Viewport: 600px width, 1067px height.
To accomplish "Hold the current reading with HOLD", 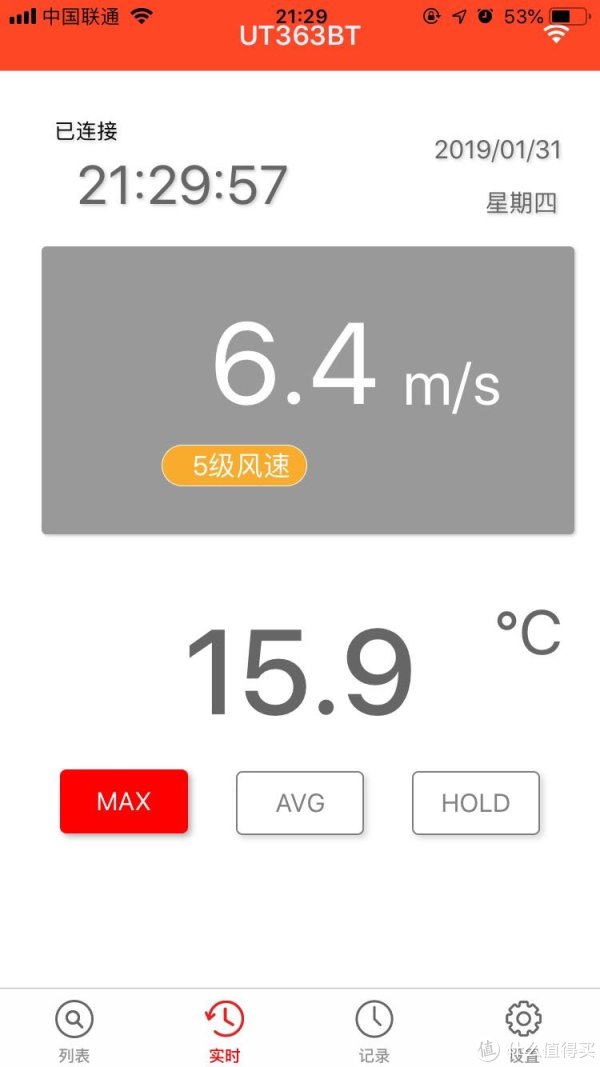I will [476, 803].
